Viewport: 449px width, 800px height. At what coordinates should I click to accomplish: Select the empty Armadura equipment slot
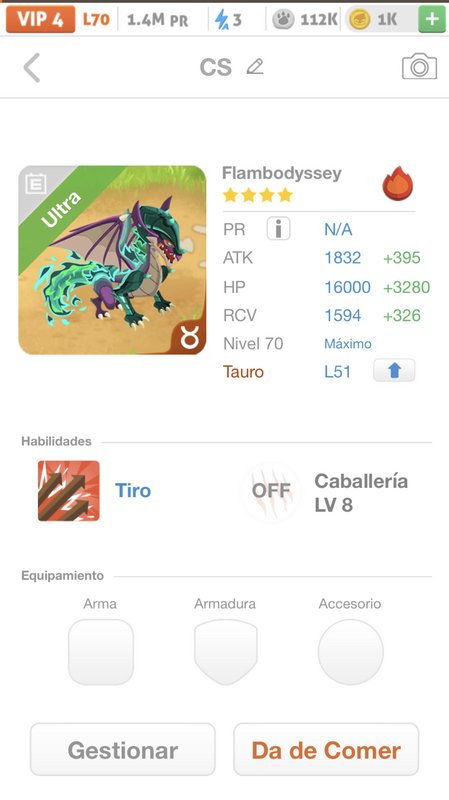pyautogui.click(x=226, y=652)
